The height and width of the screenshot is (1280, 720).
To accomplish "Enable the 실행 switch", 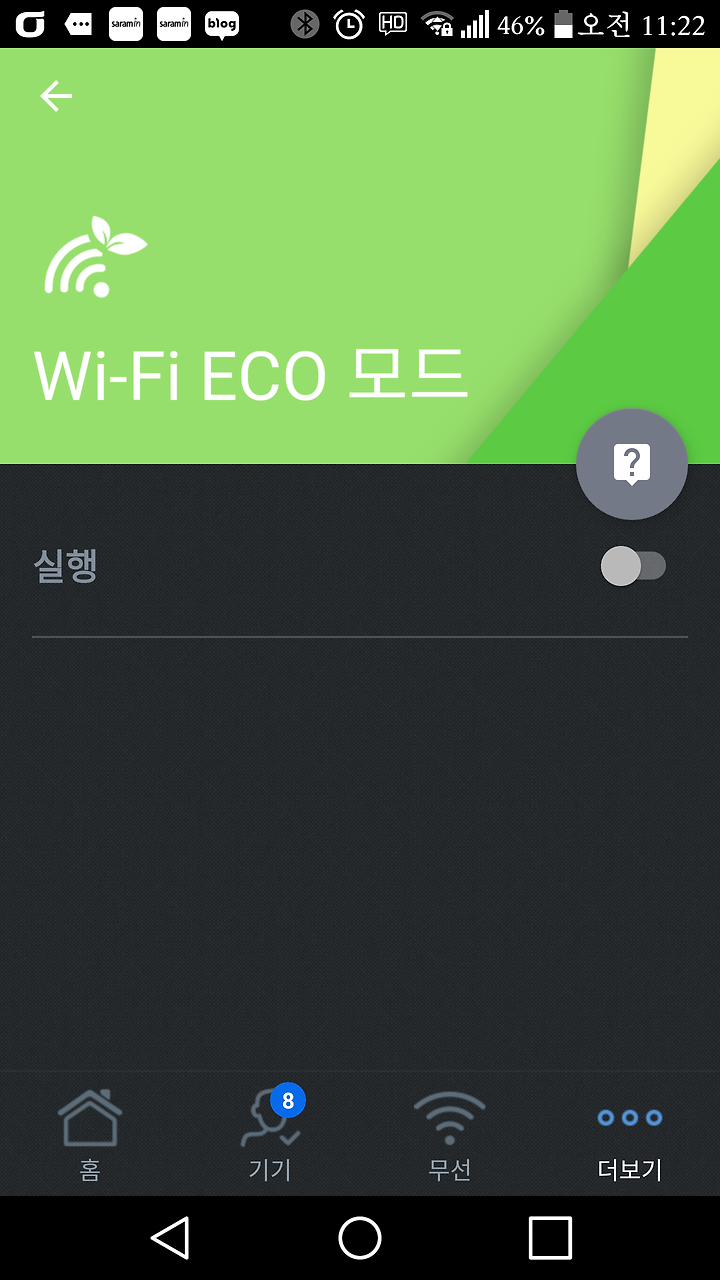I will click(633, 566).
